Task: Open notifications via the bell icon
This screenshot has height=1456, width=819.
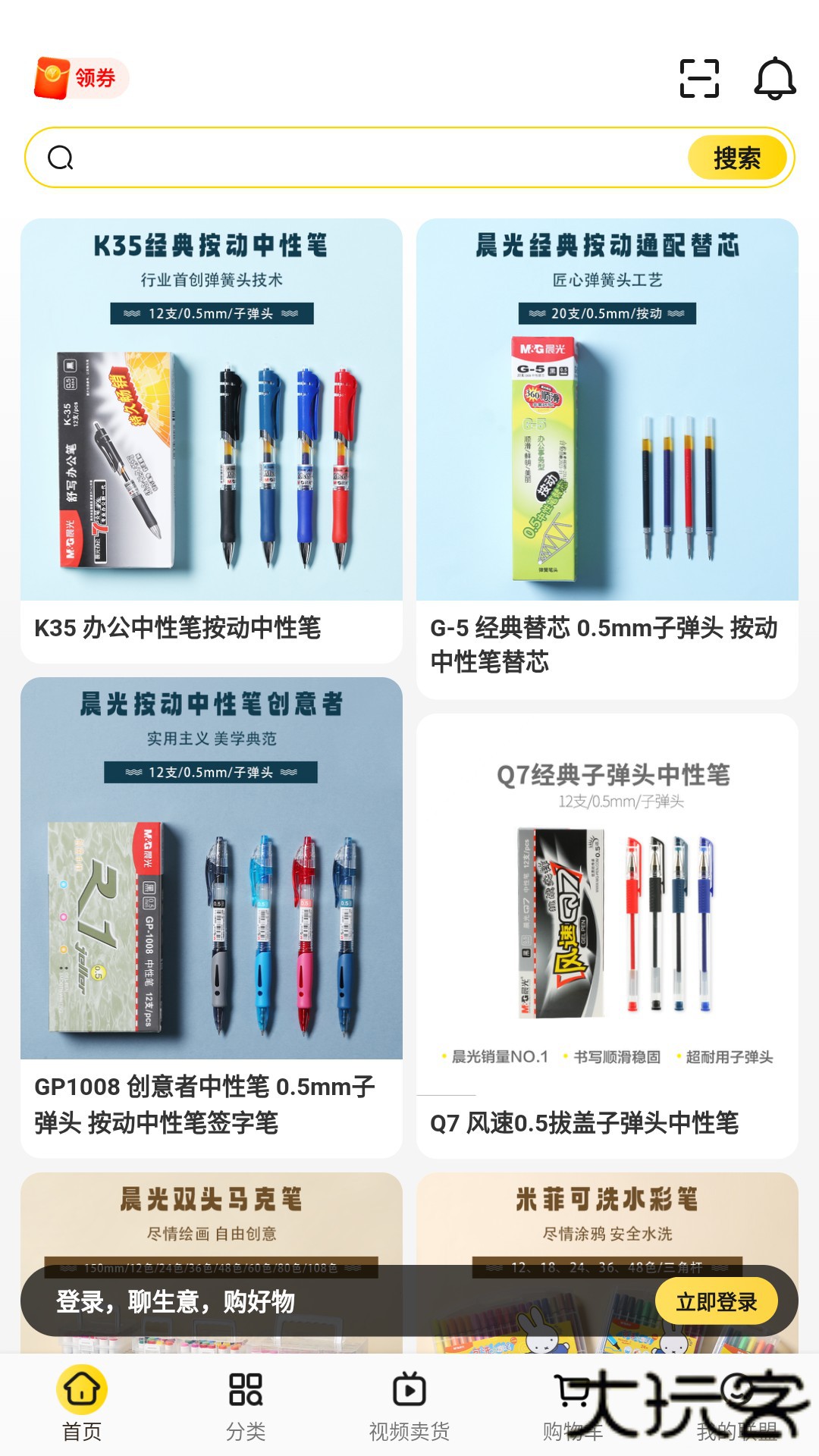Action: coord(773,77)
